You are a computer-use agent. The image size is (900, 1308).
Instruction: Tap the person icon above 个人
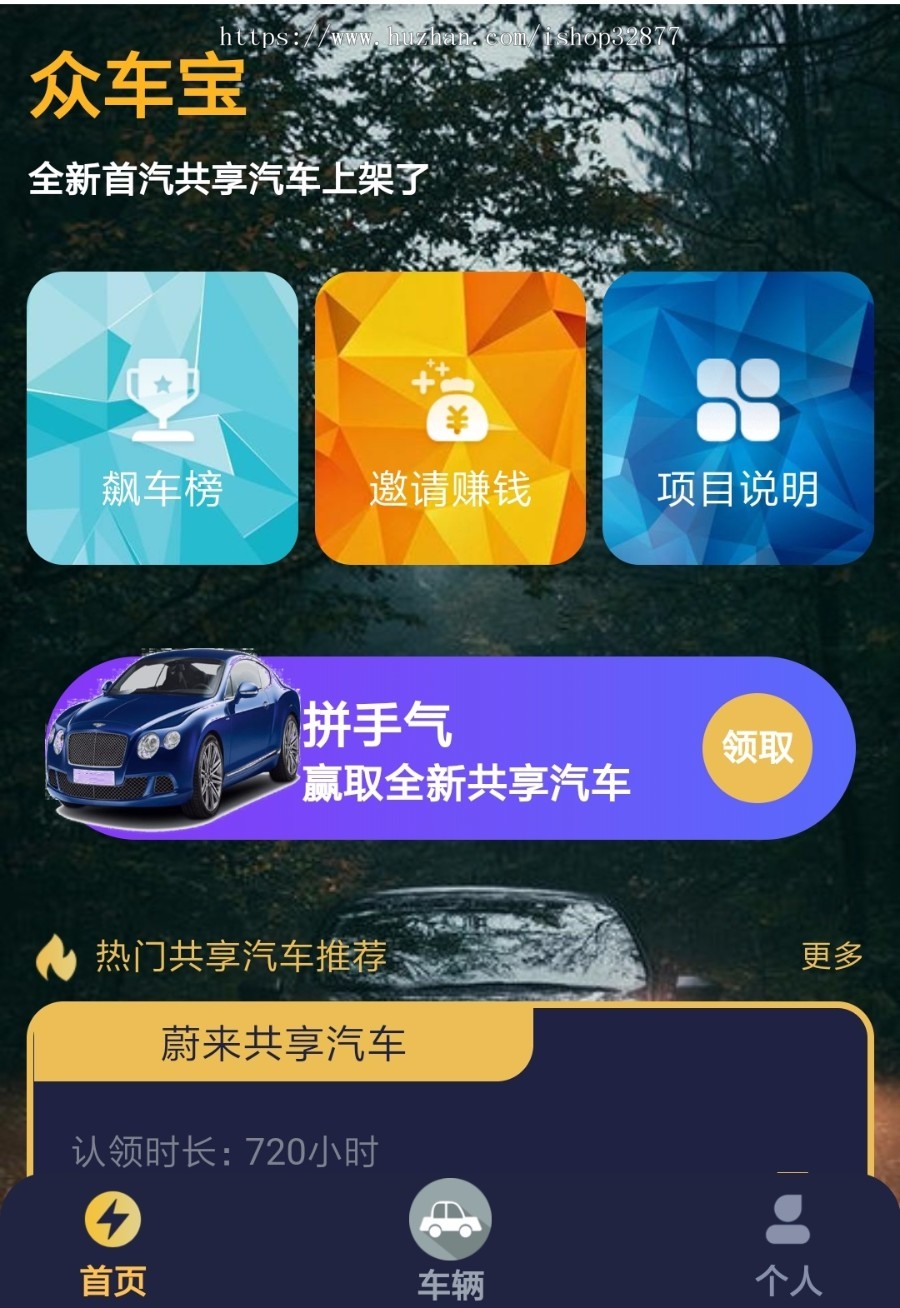(789, 1218)
